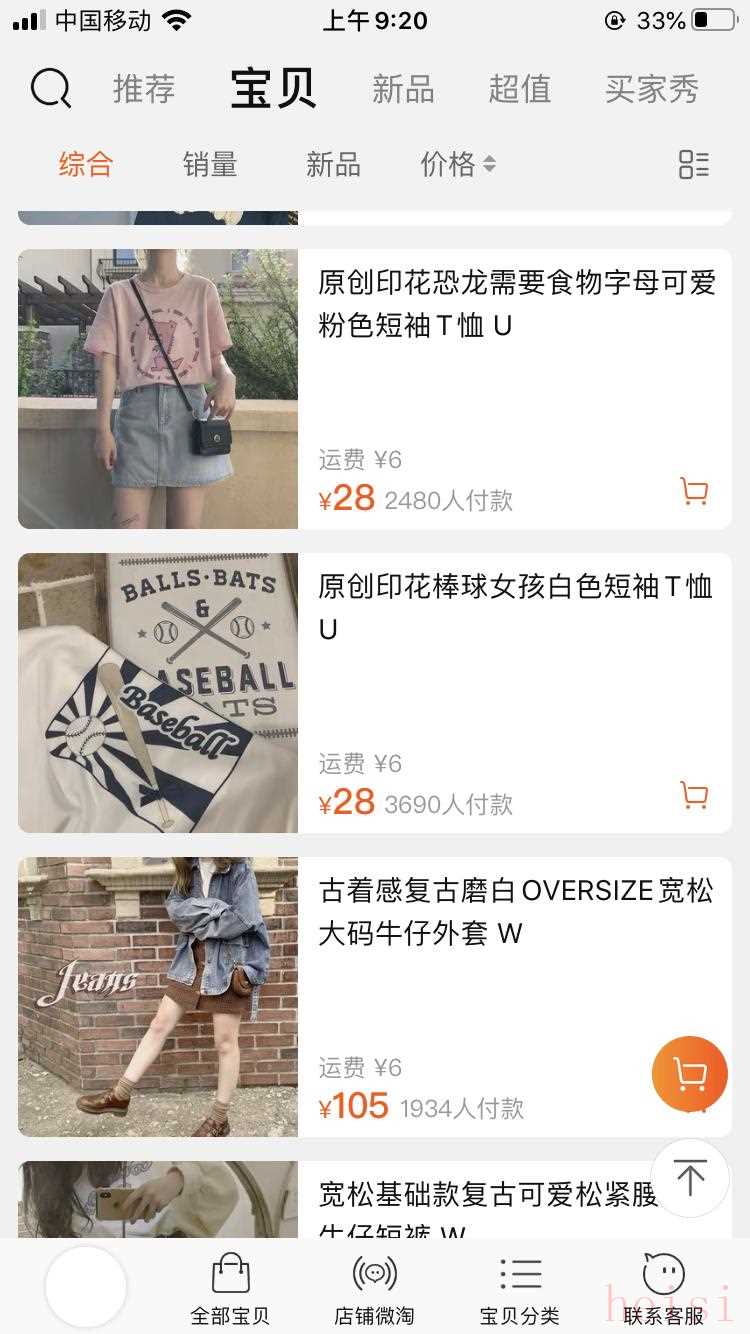The height and width of the screenshot is (1334, 750).
Task: Sort items by 价格
Action: (x=458, y=164)
